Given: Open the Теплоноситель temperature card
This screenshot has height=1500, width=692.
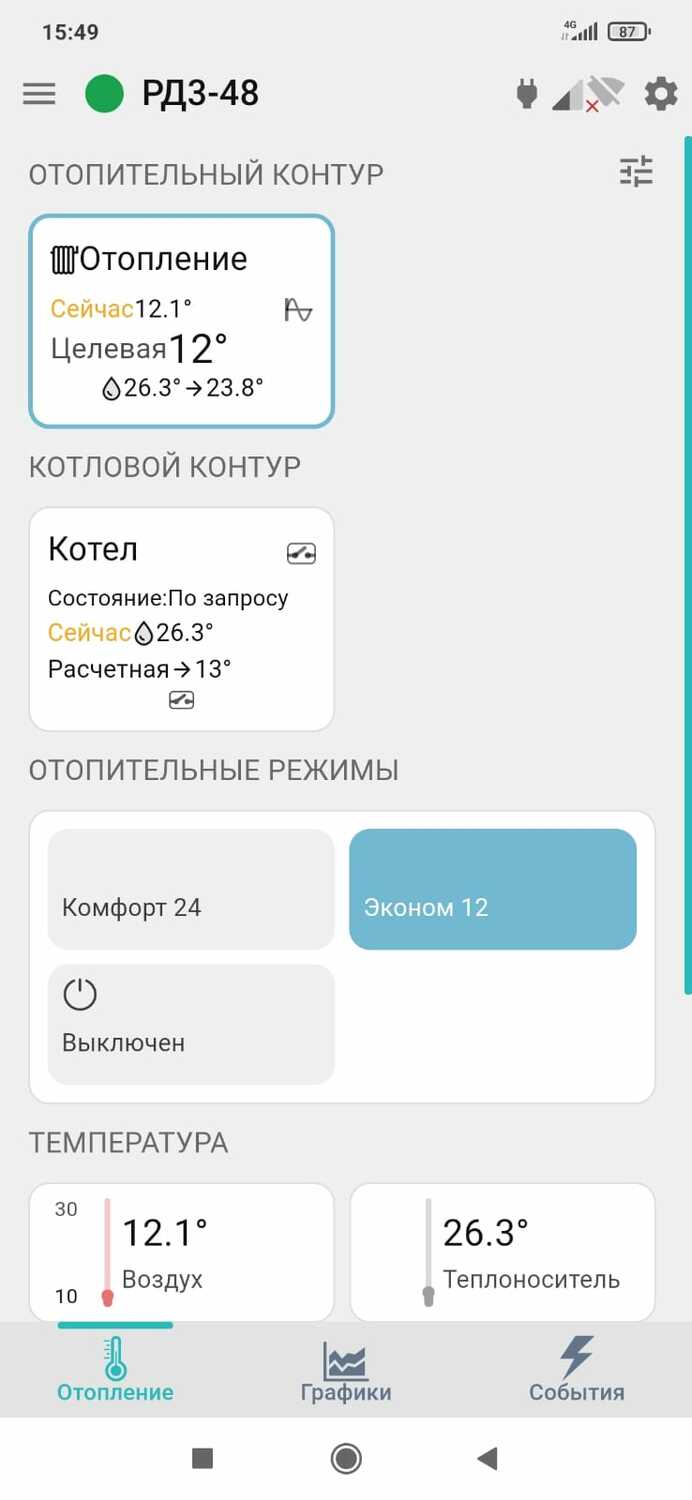Looking at the screenshot, I should click(502, 1252).
